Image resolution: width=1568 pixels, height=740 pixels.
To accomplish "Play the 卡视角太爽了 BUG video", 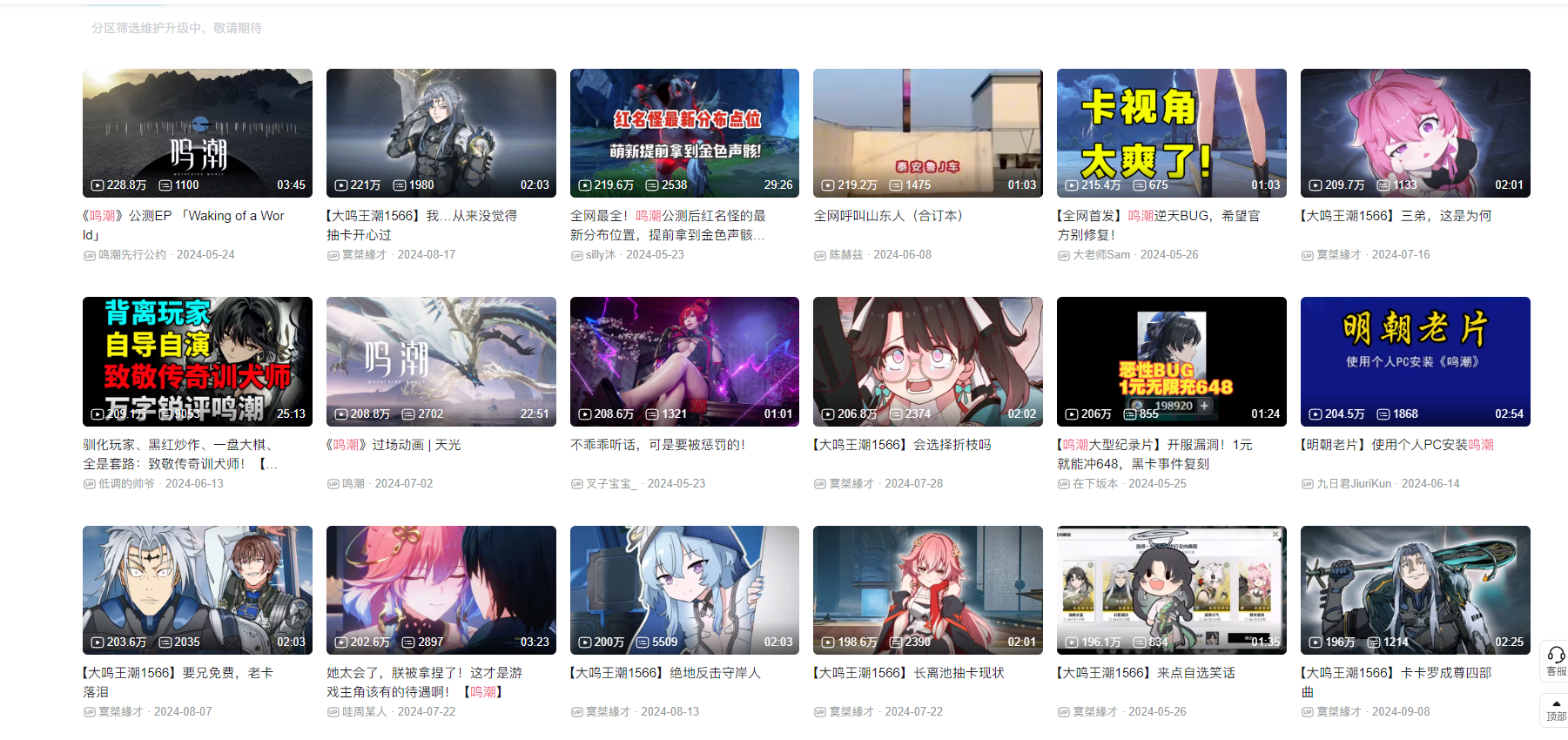I will click(x=1171, y=132).
